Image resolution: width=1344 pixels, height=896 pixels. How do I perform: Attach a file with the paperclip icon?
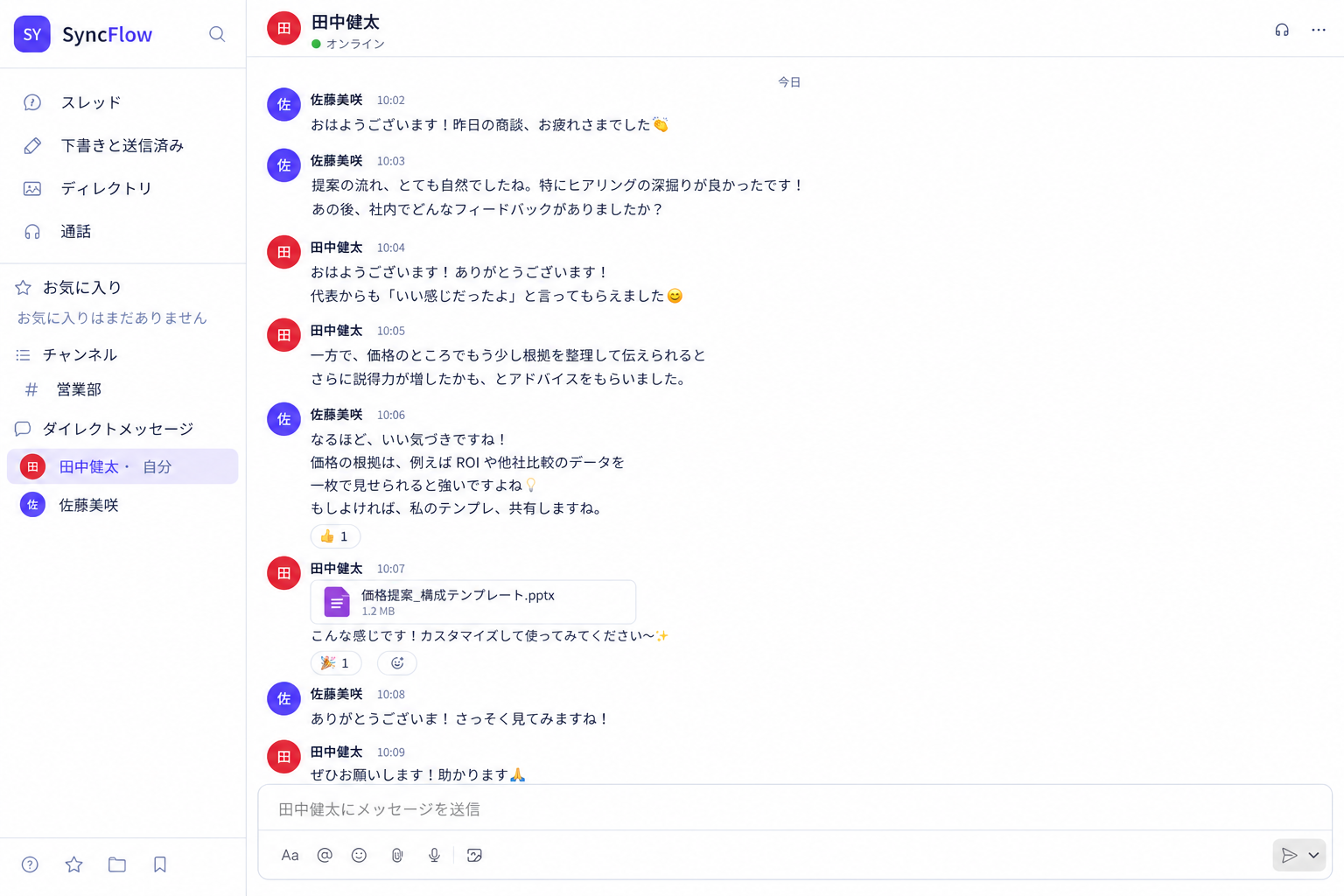pos(397,855)
